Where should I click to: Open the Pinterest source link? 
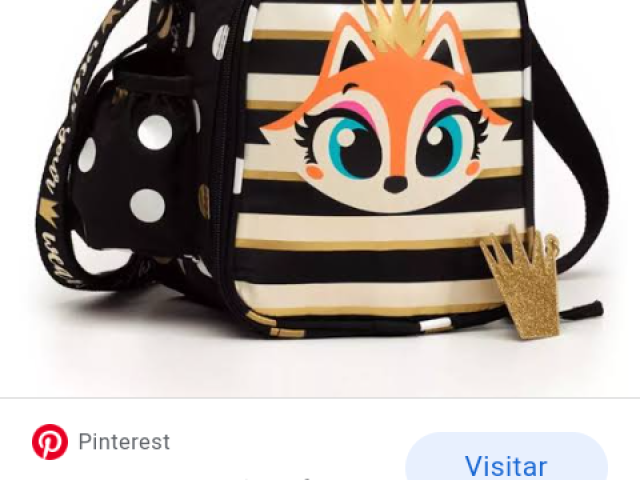pos(124,442)
